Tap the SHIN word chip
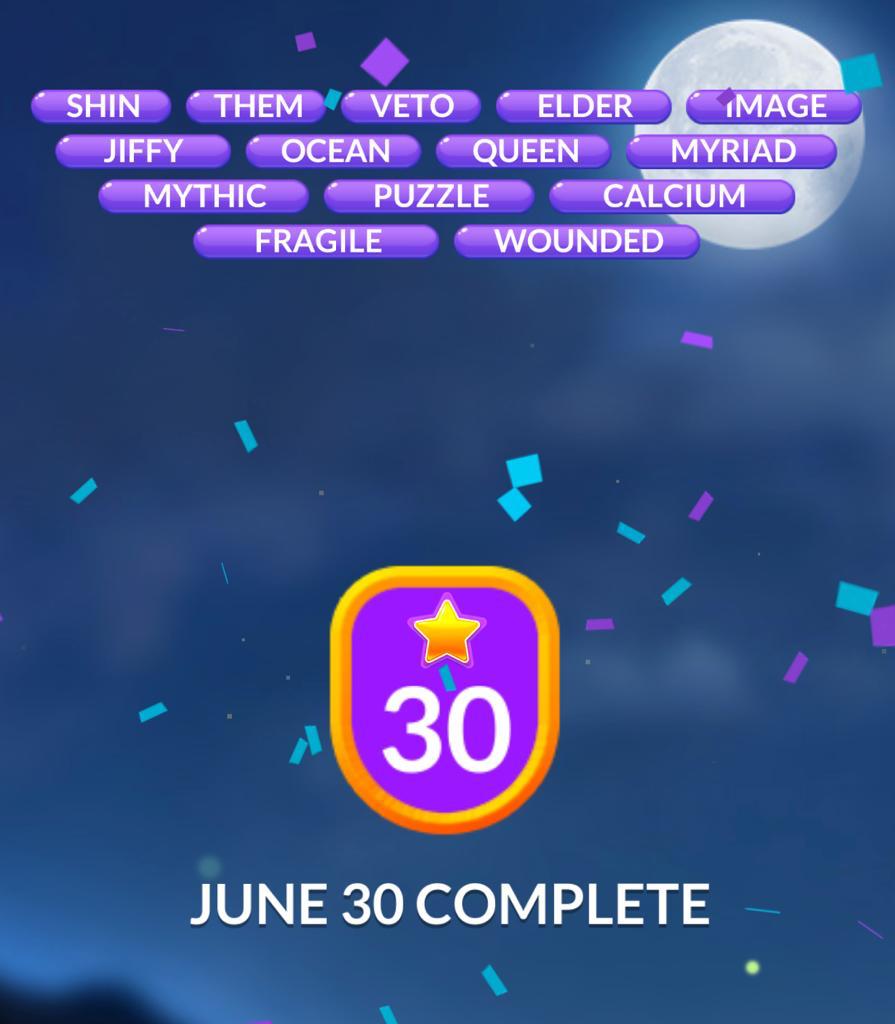The height and width of the screenshot is (1024, 895). pos(101,106)
